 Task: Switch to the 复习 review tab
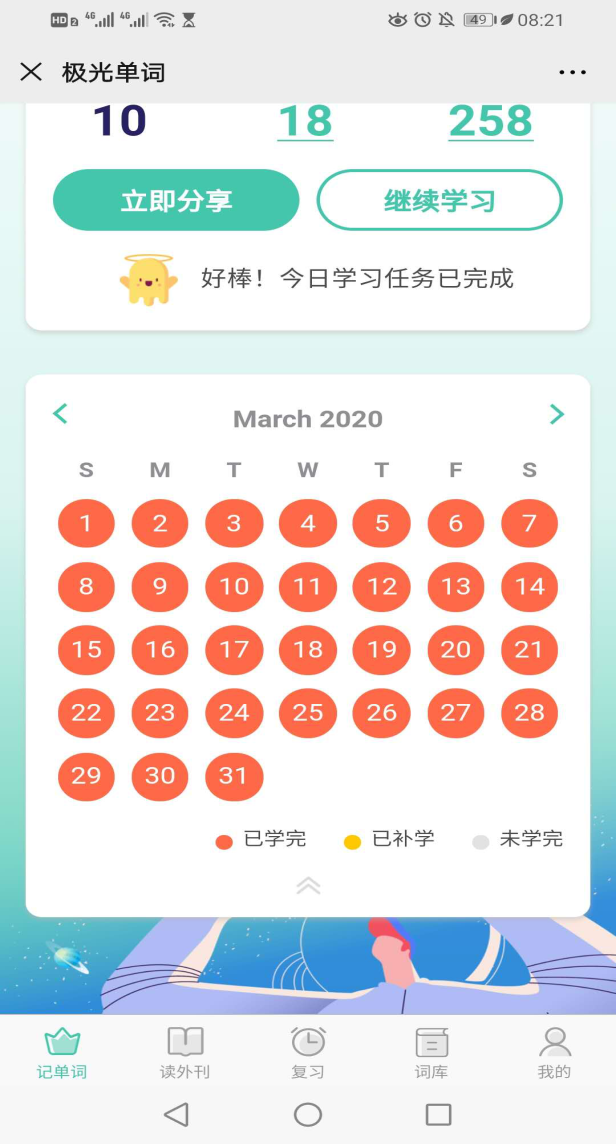tap(308, 1053)
